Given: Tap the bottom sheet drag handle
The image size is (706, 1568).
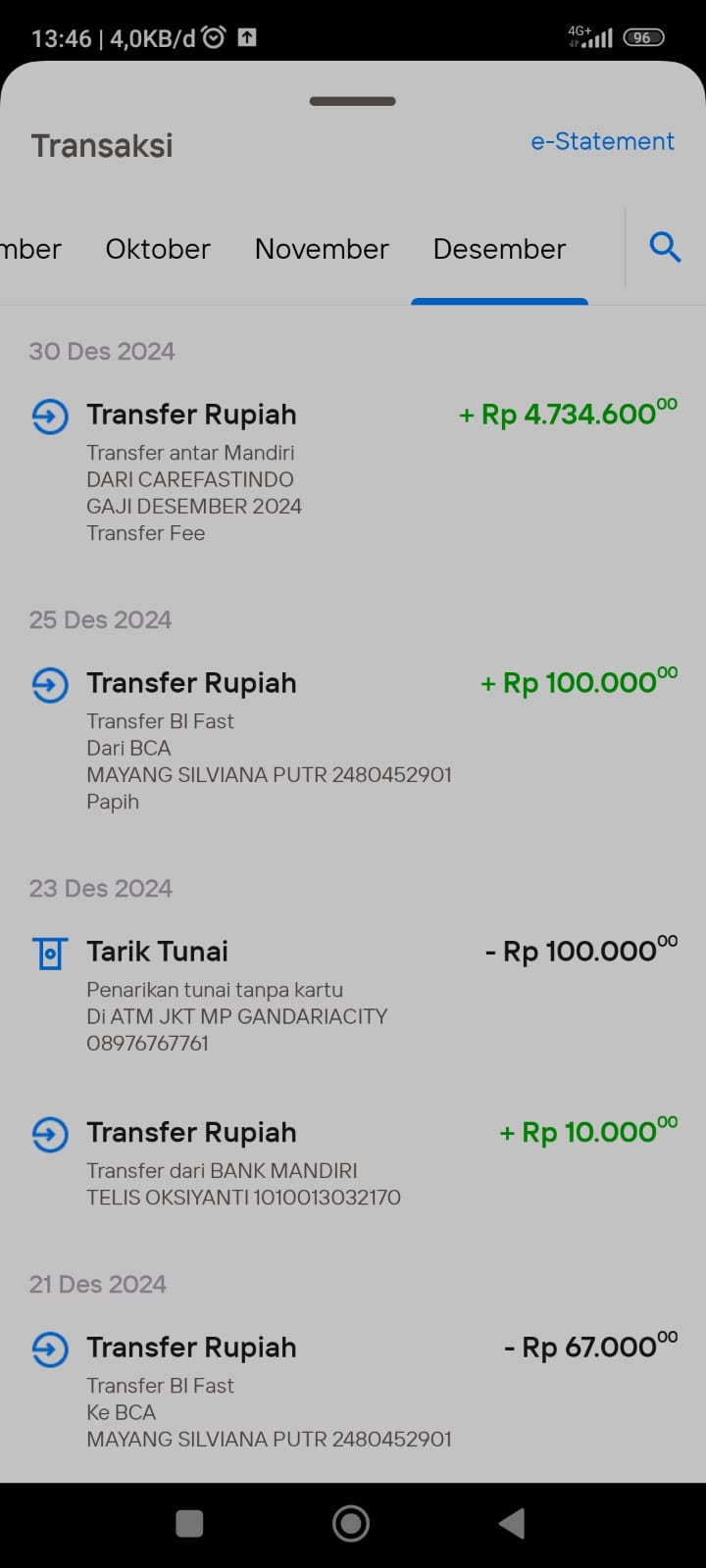Looking at the screenshot, I should [353, 101].
